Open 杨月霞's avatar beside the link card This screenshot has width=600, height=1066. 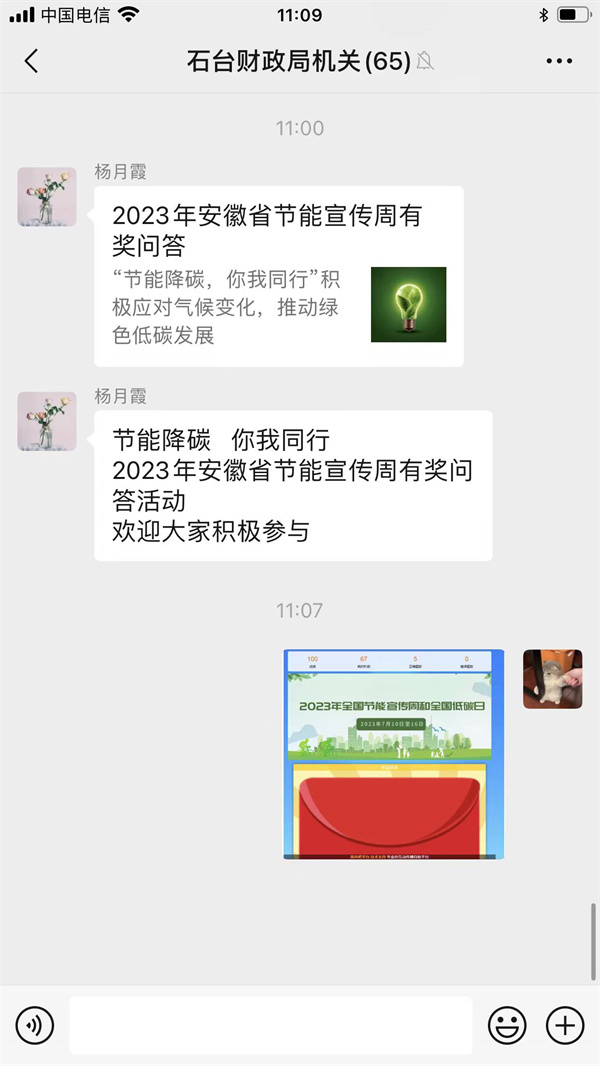(x=47, y=197)
